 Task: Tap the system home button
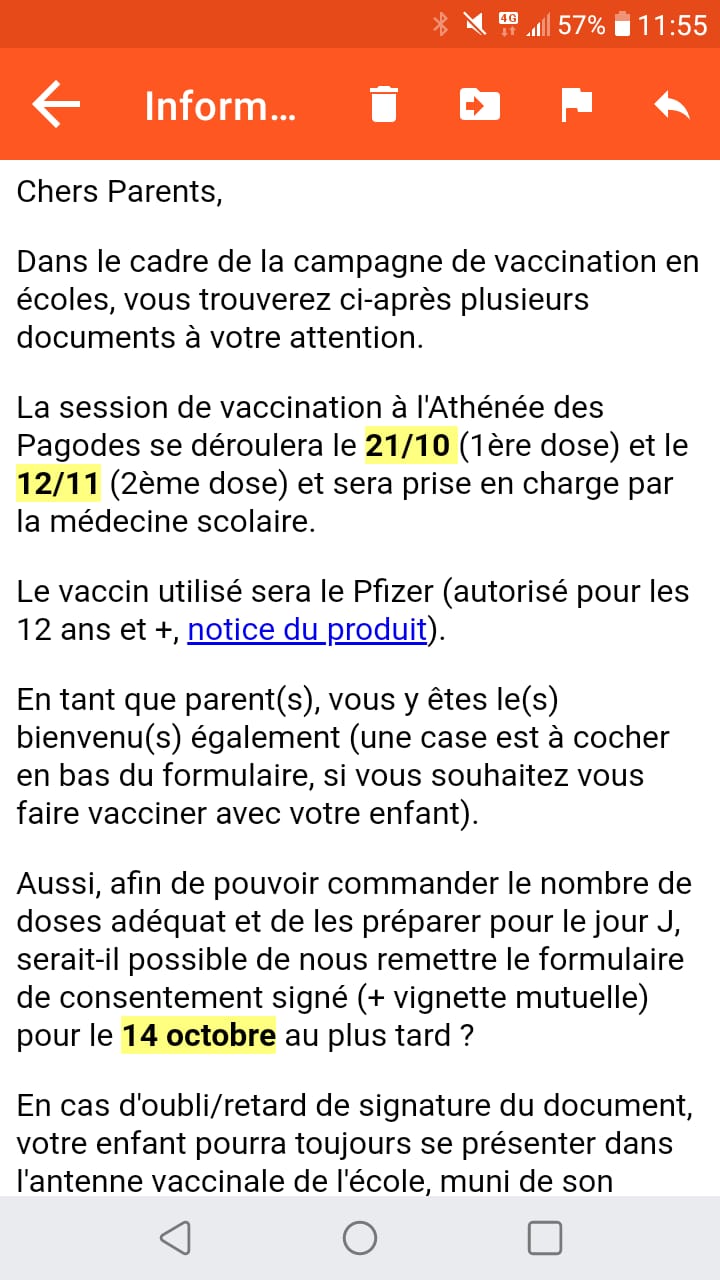click(x=360, y=1238)
